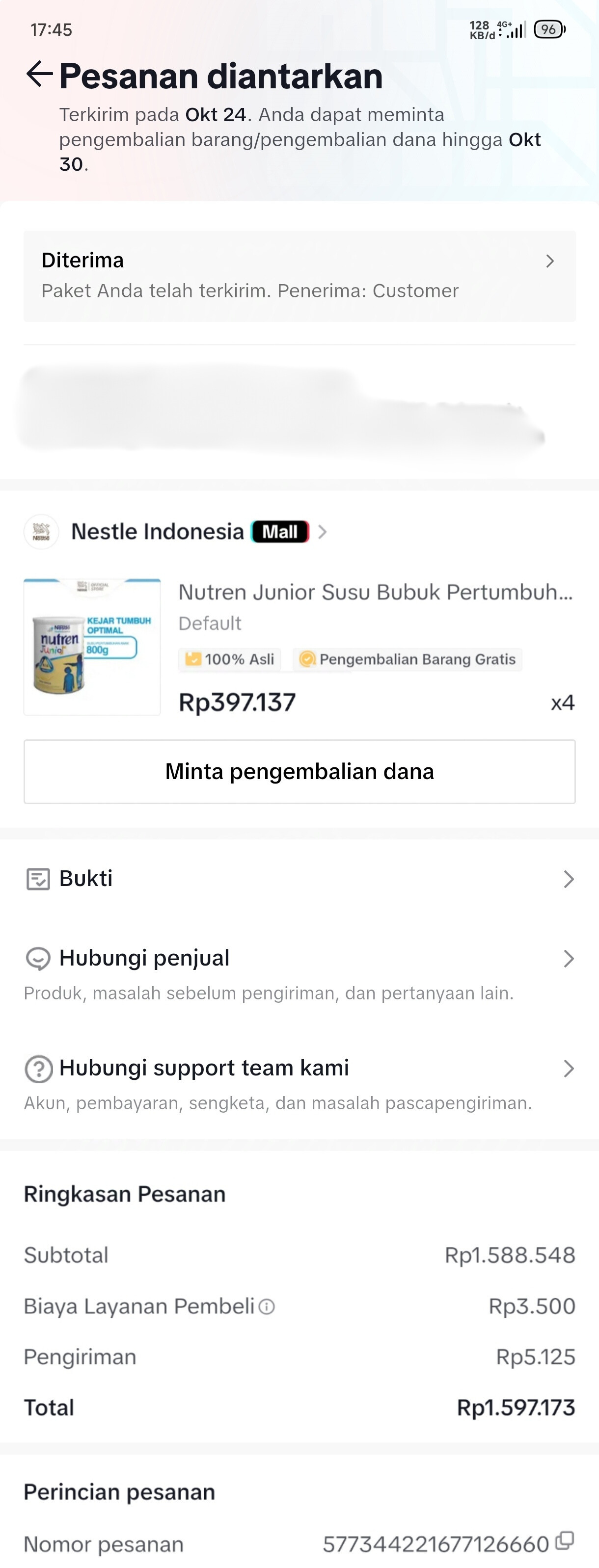View the Nutren Junior product details

coord(376,592)
